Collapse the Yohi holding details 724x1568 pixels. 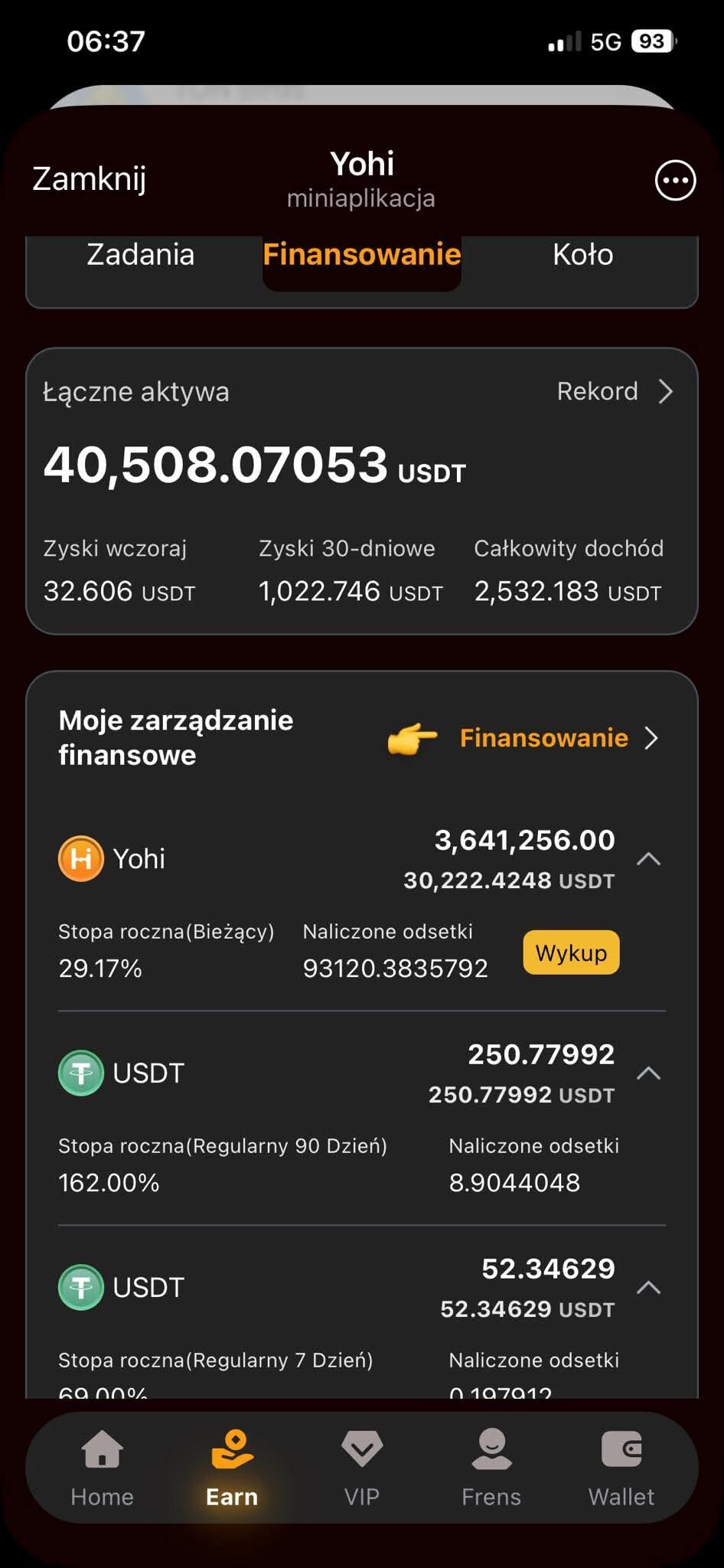tap(648, 859)
